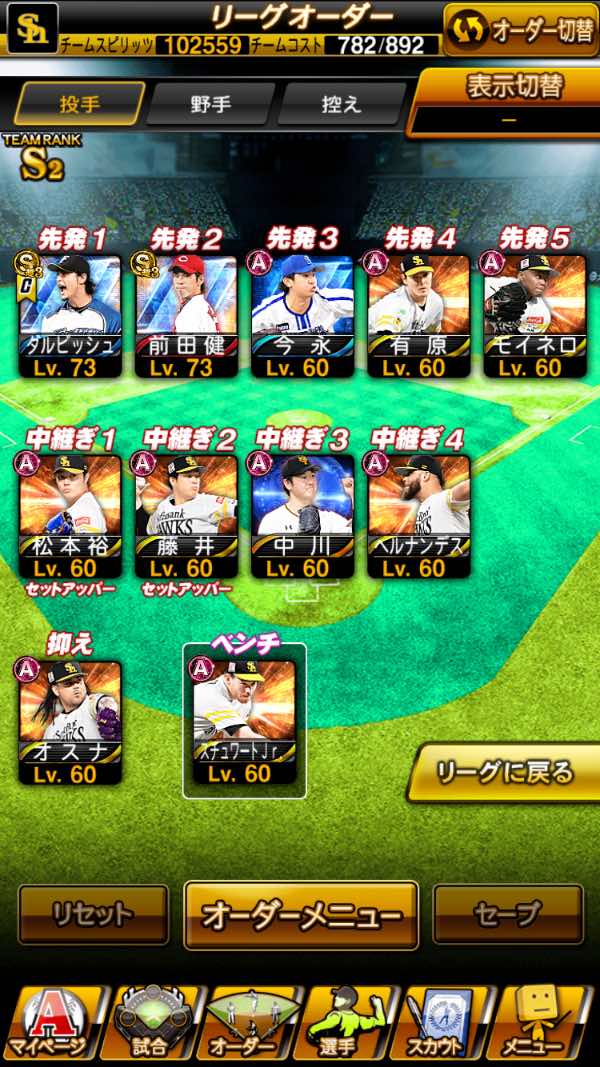Image resolution: width=600 pixels, height=1067 pixels.
Task: Open the スチュワートJr. bench card
Action: [244, 722]
